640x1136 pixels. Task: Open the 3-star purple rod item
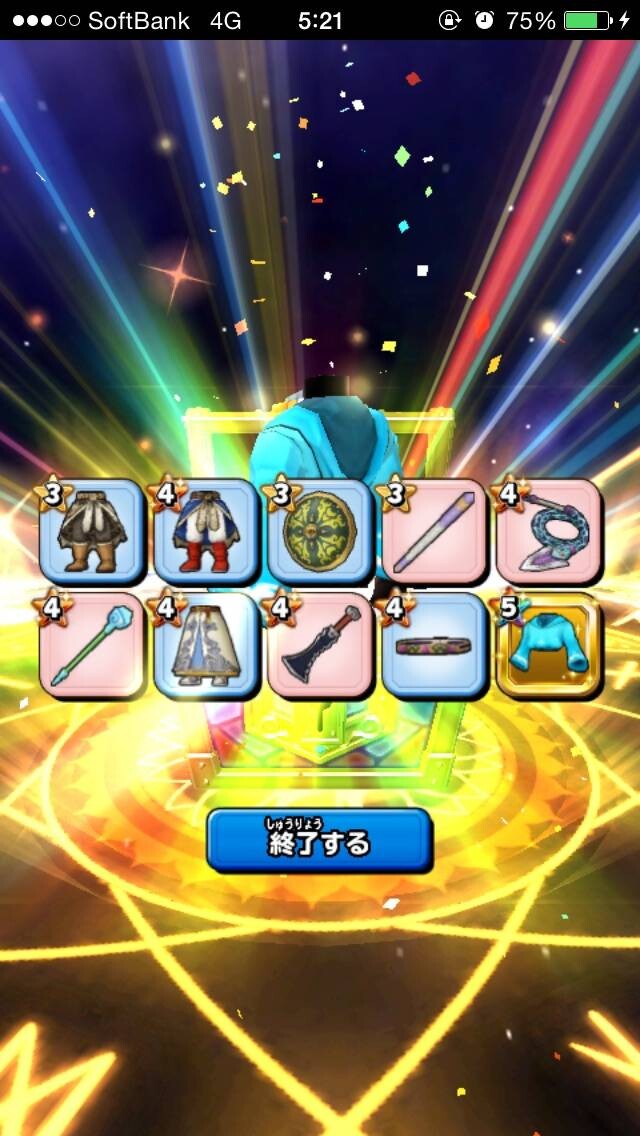(435, 531)
